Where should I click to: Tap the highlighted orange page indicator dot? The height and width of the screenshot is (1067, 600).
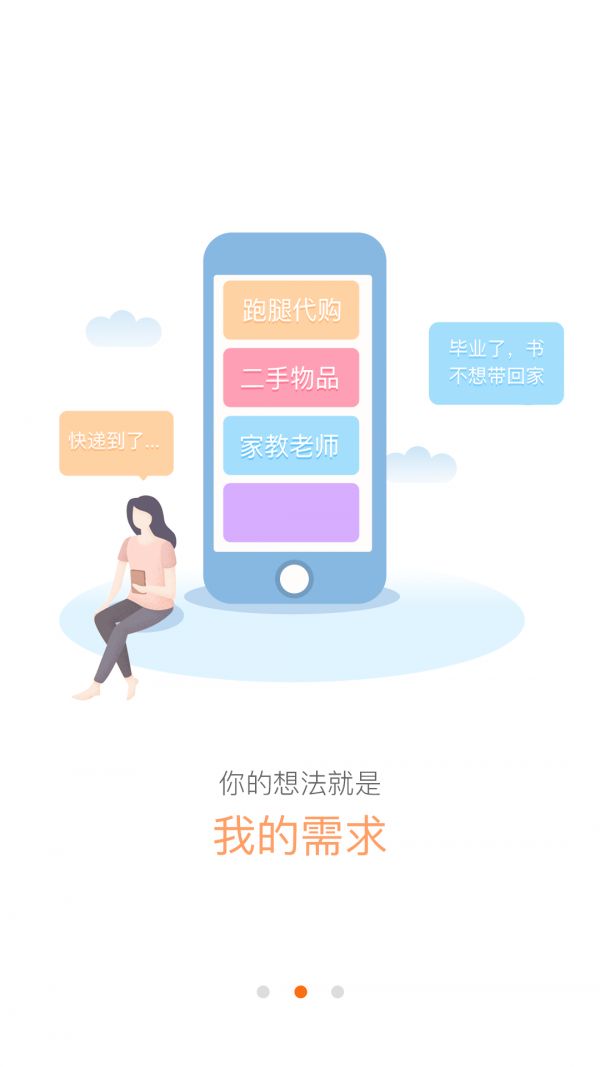[x=301, y=992]
